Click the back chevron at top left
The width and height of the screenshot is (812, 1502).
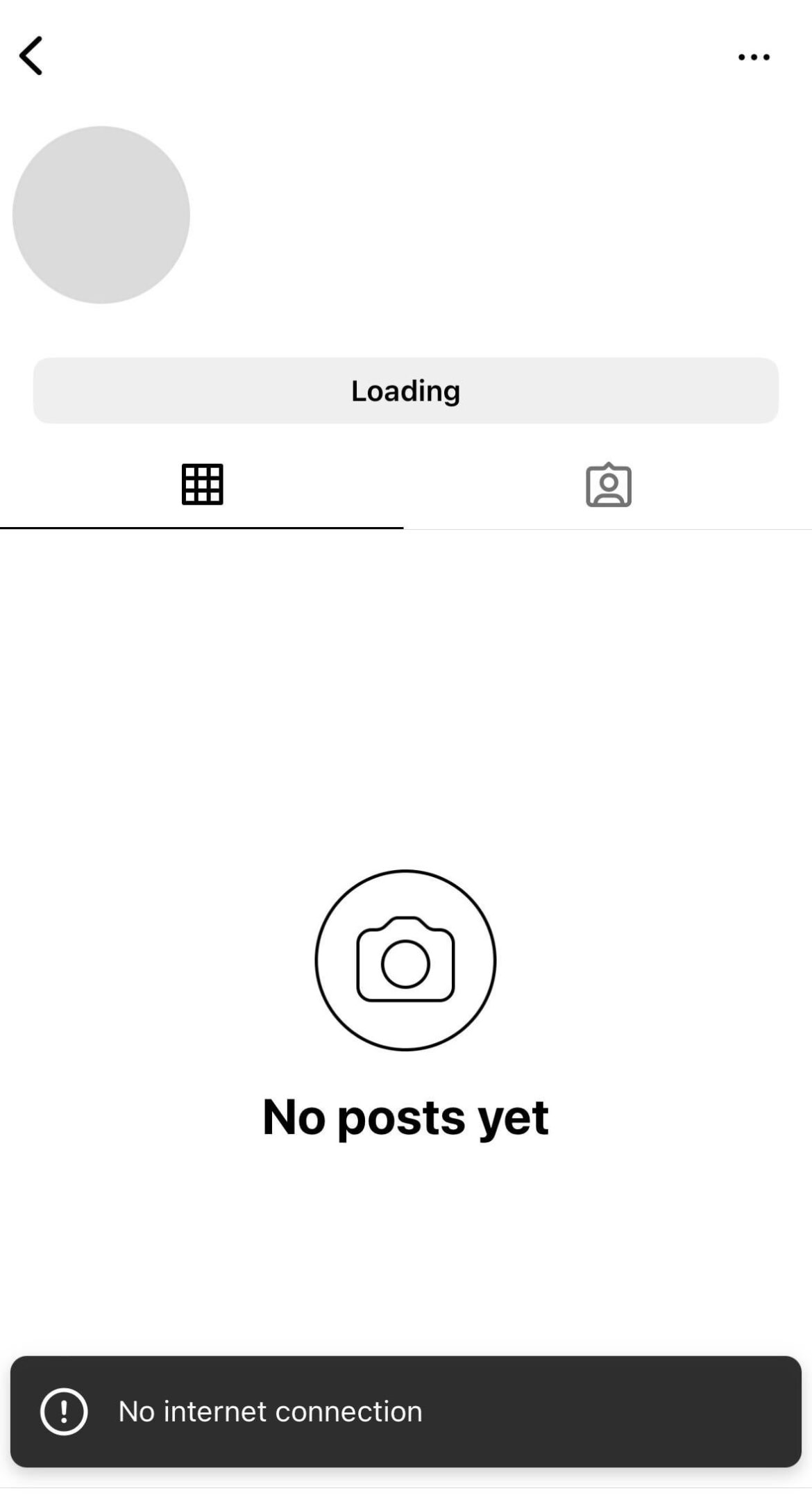(x=31, y=56)
